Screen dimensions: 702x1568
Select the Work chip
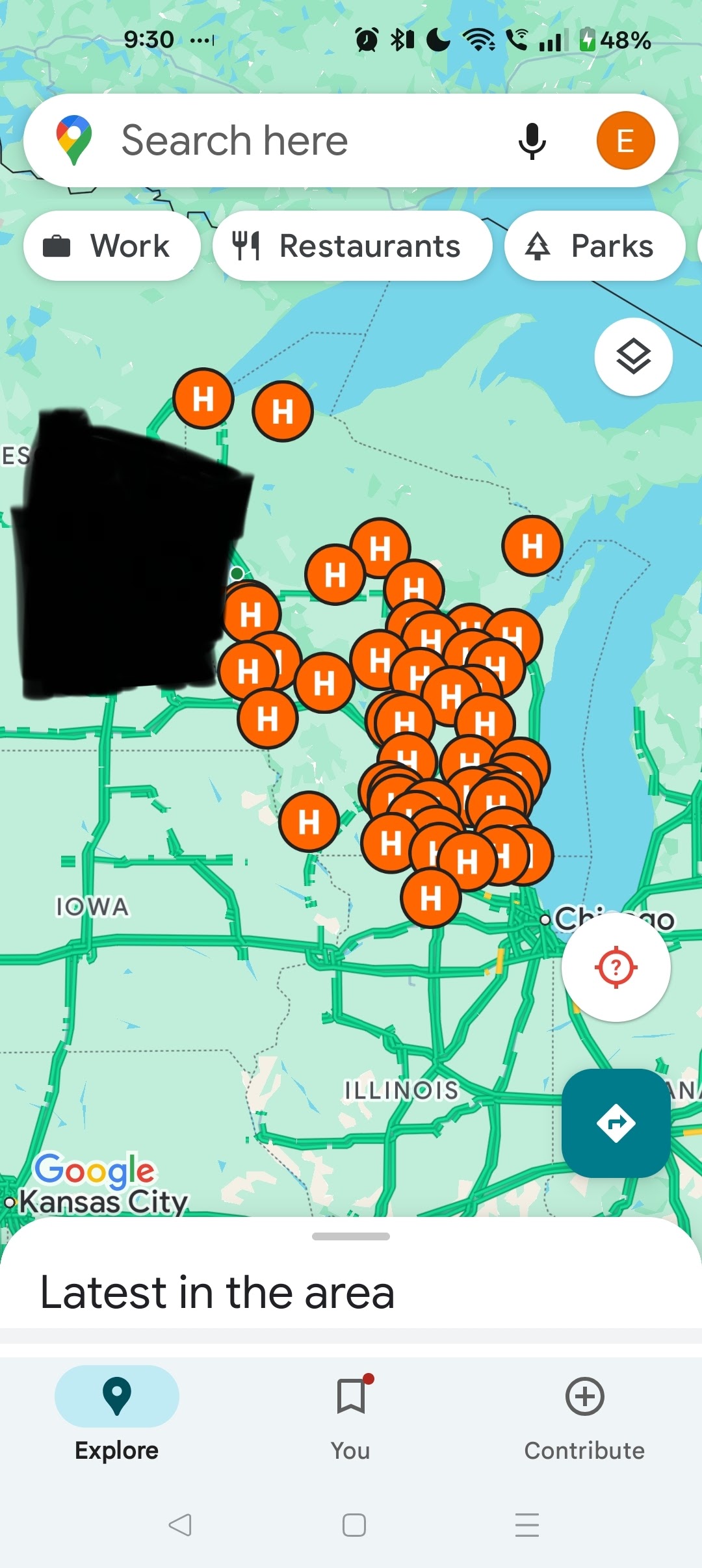pos(112,246)
